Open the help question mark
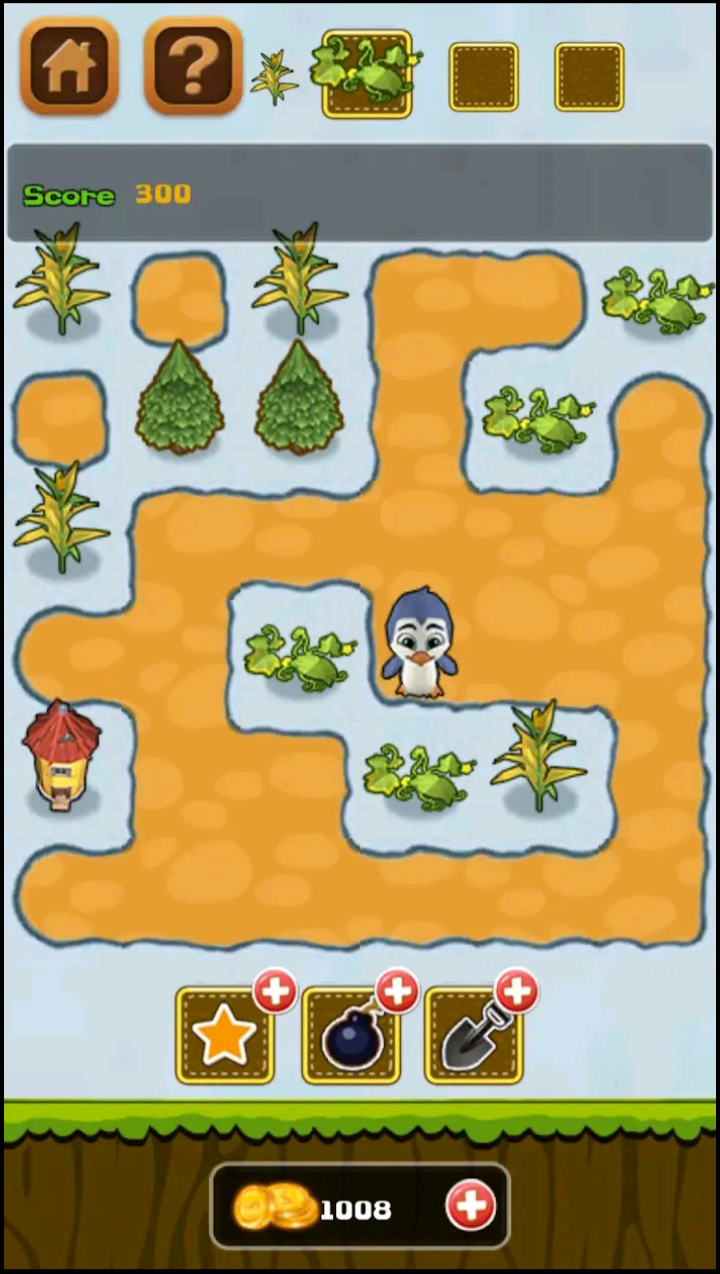Image resolution: width=720 pixels, height=1274 pixels. click(x=193, y=66)
